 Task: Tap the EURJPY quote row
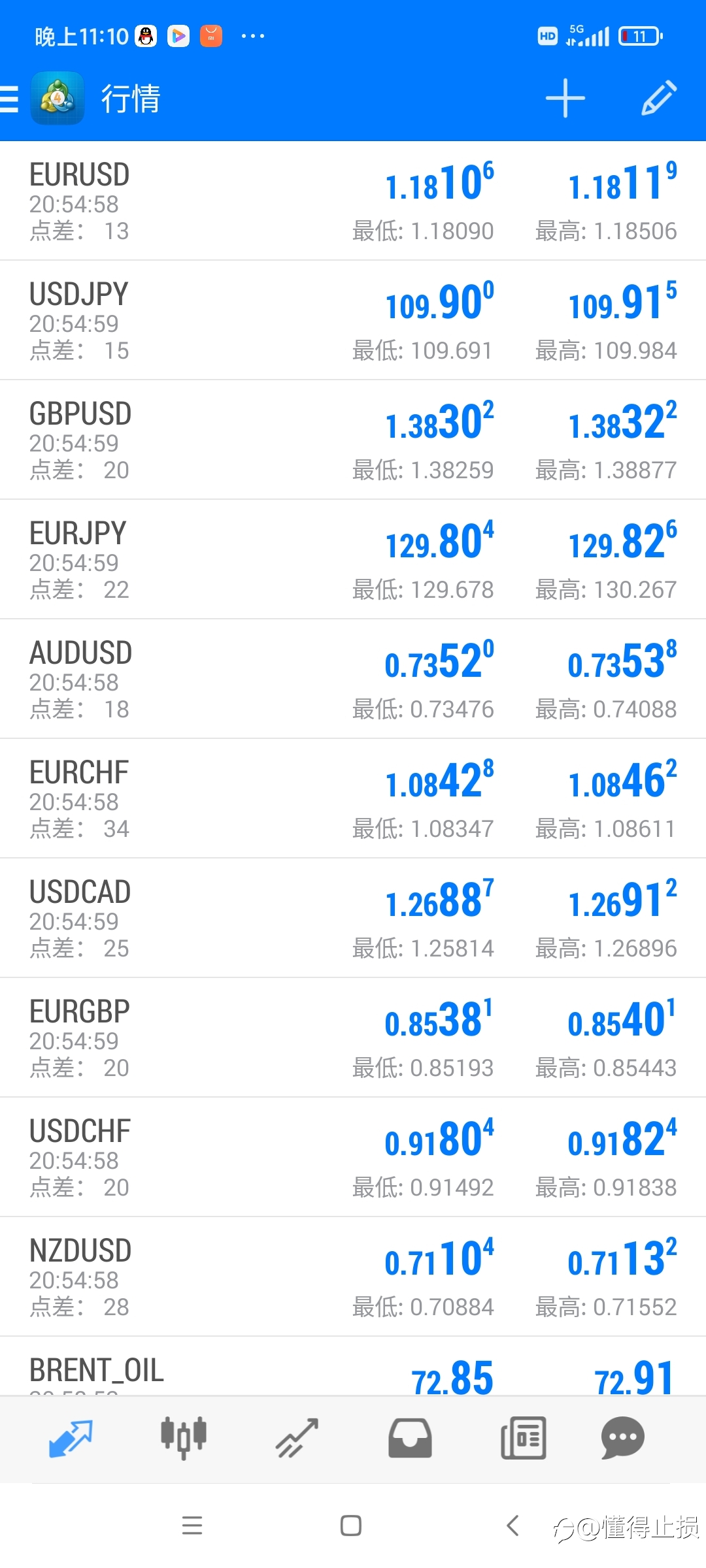coord(353,560)
